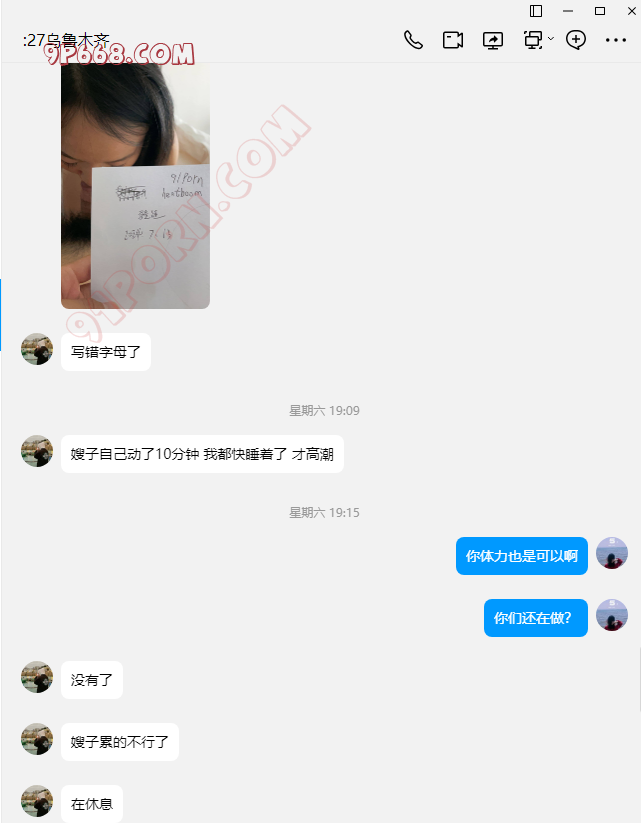Image resolution: width=641 pixels, height=823 pixels.
Task: Maximize the chat window
Action: (600, 11)
